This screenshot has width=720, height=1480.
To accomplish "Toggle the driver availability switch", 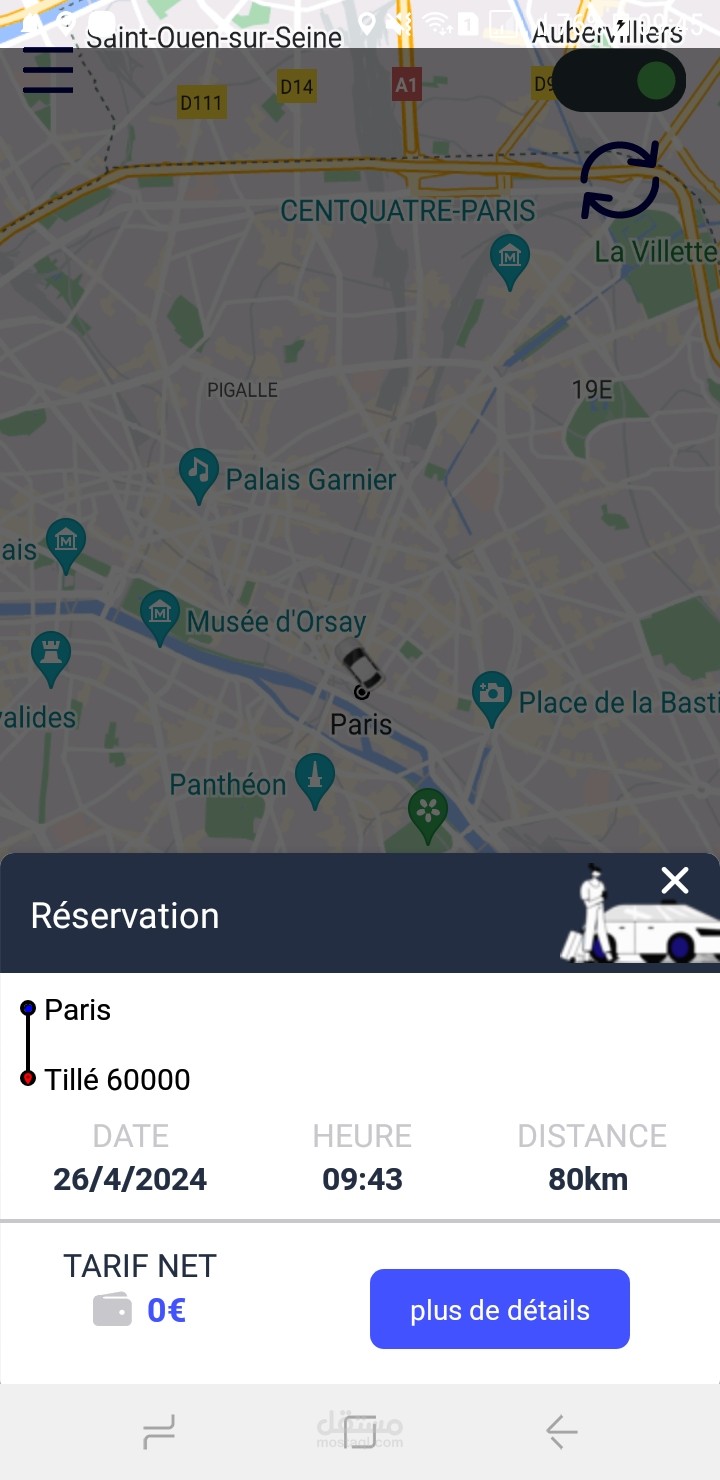I will point(620,81).
